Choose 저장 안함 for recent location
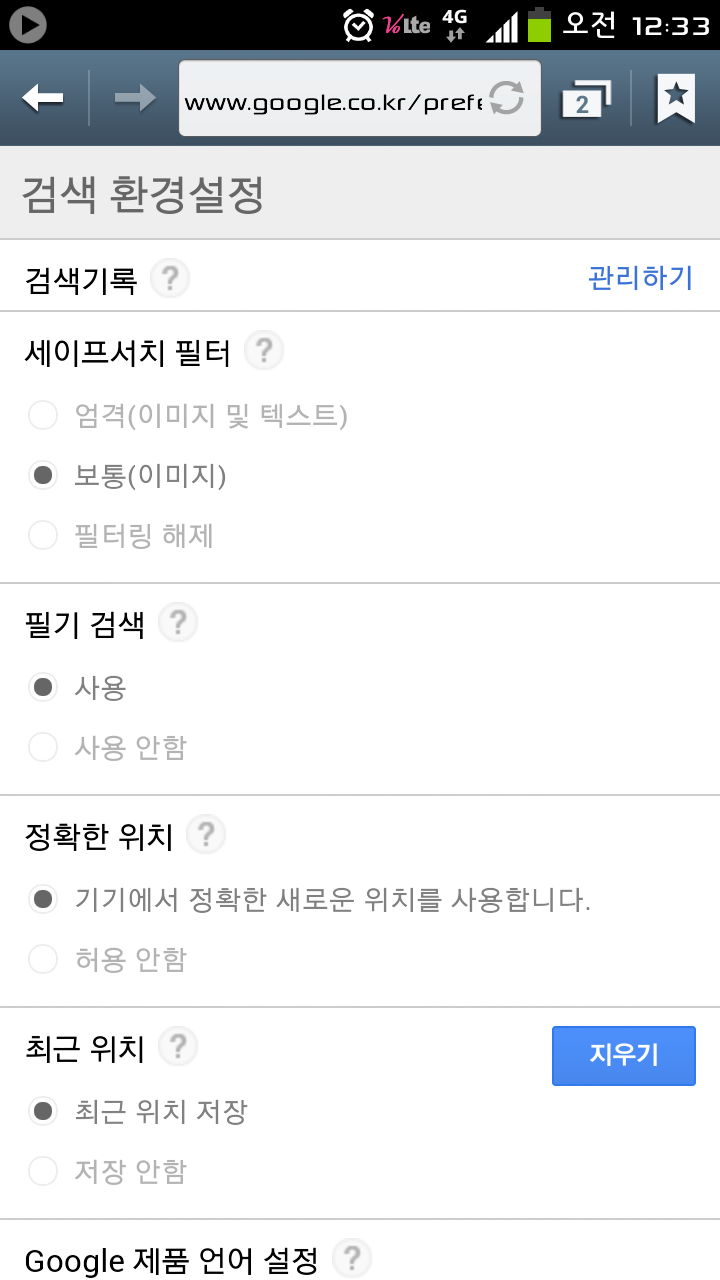 [x=43, y=1171]
